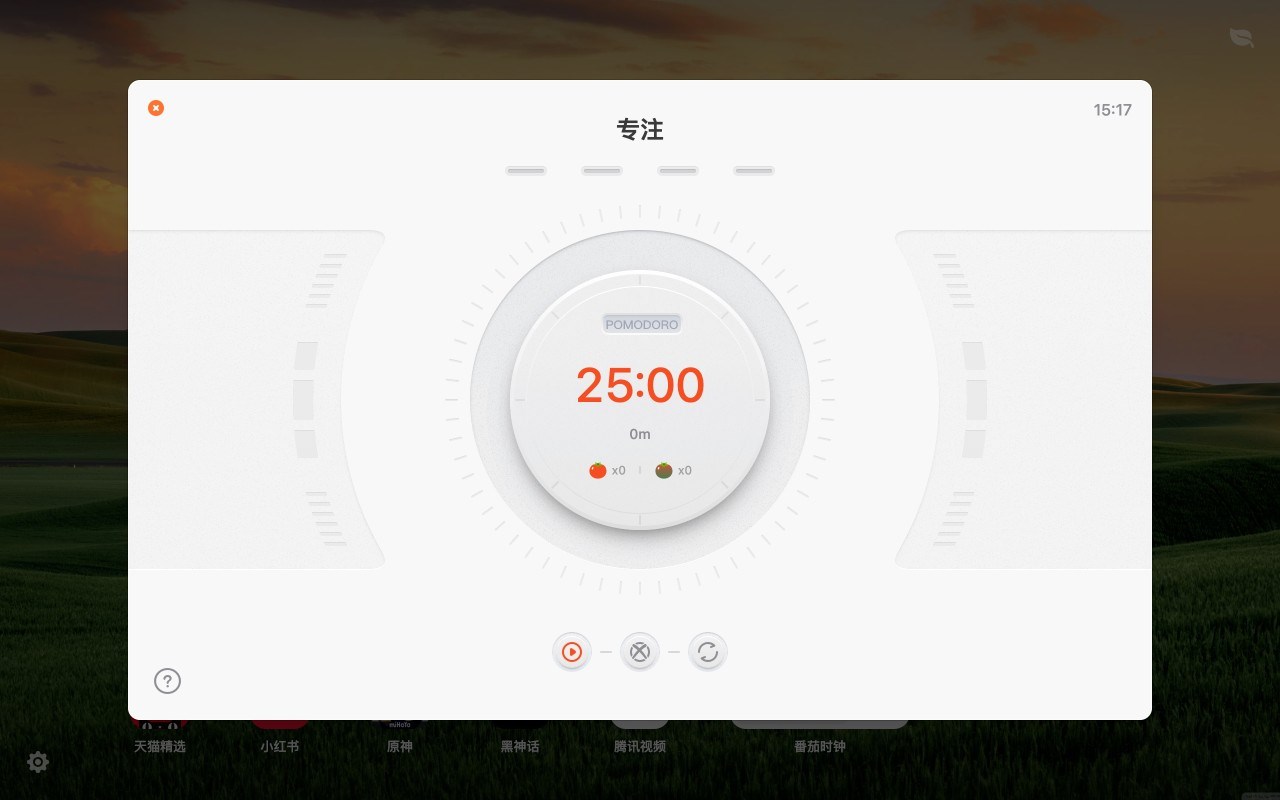Screen dimensions: 1280x800
Task: Open settings gear icon
Action: 38,762
